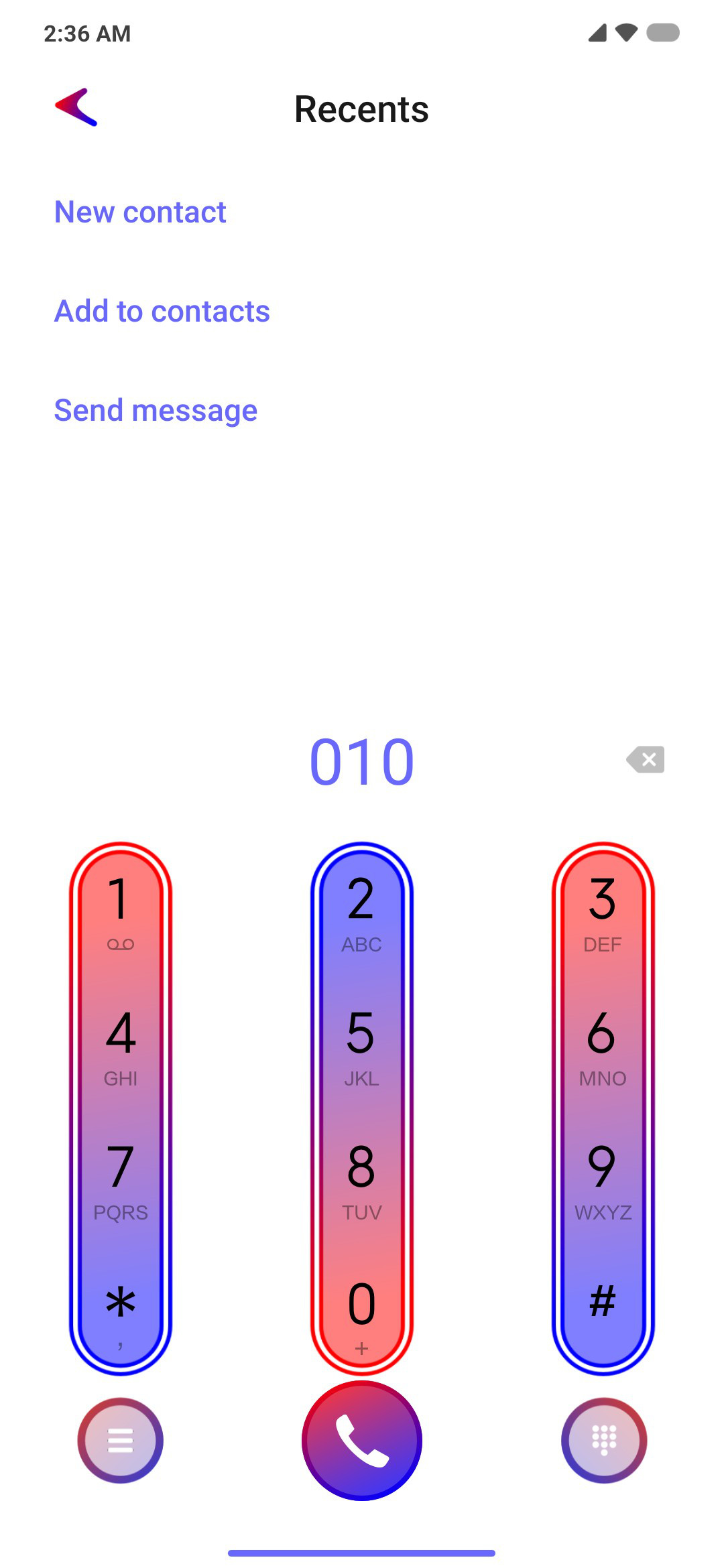Choose Add to contacts
This screenshot has height=1568, width=724.
(162, 312)
